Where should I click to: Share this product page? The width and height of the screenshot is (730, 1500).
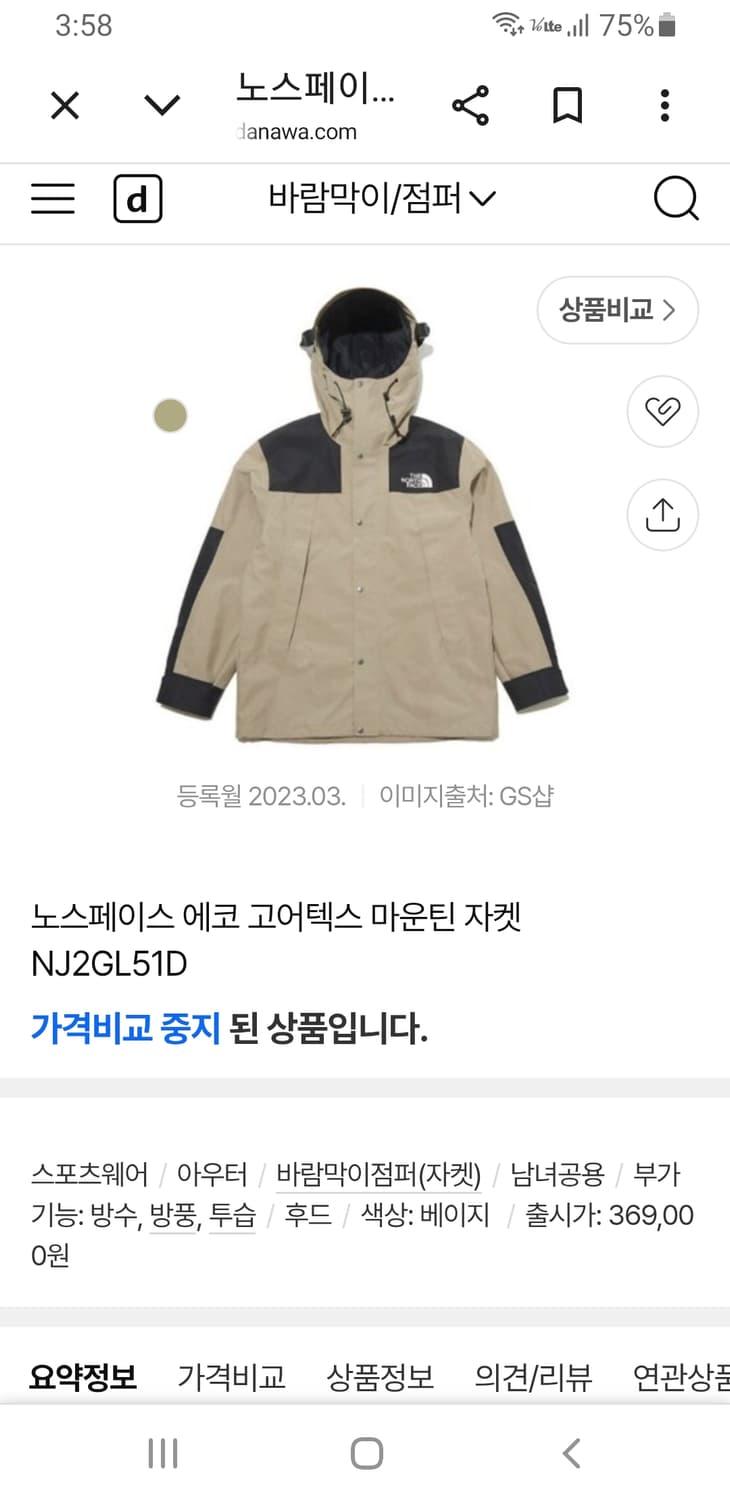(470, 105)
